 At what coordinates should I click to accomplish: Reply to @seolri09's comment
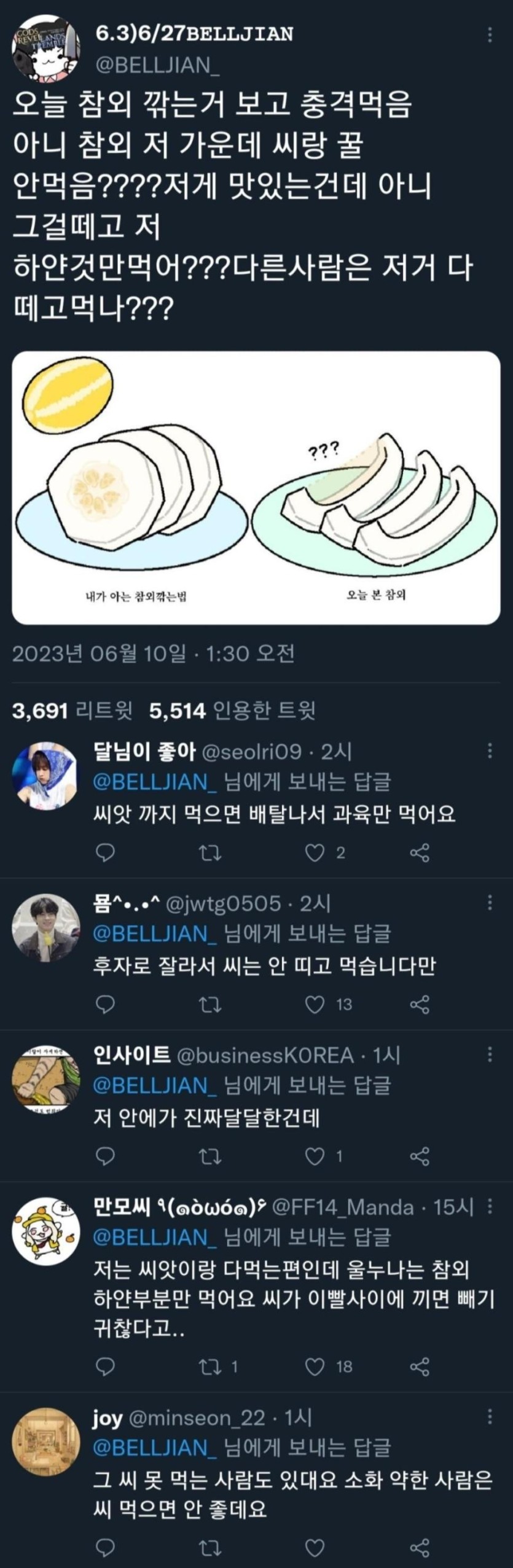[x=106, y=853]
